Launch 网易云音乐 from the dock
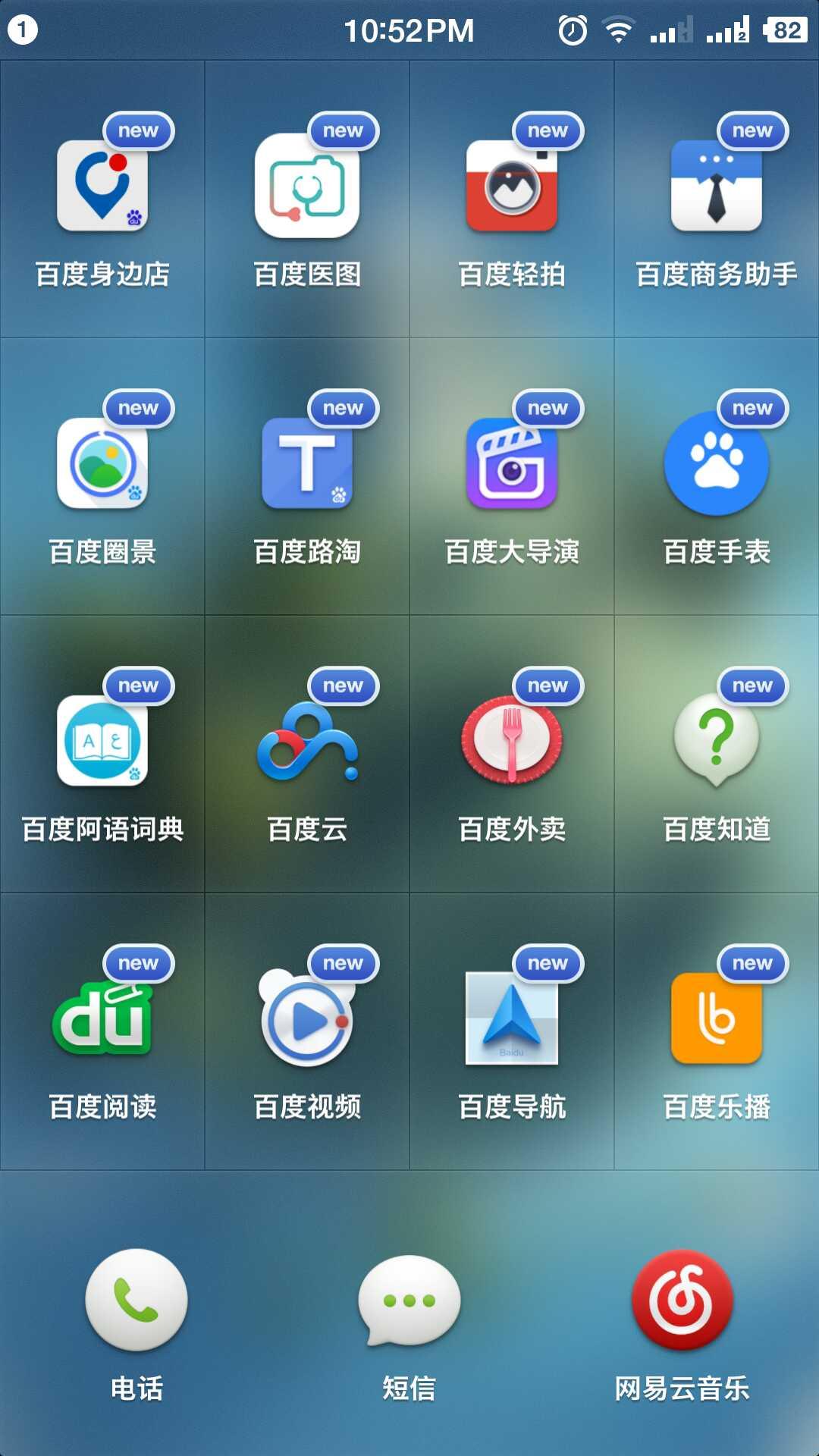Screen dimensions: 819x1456 click(682, 1300)
